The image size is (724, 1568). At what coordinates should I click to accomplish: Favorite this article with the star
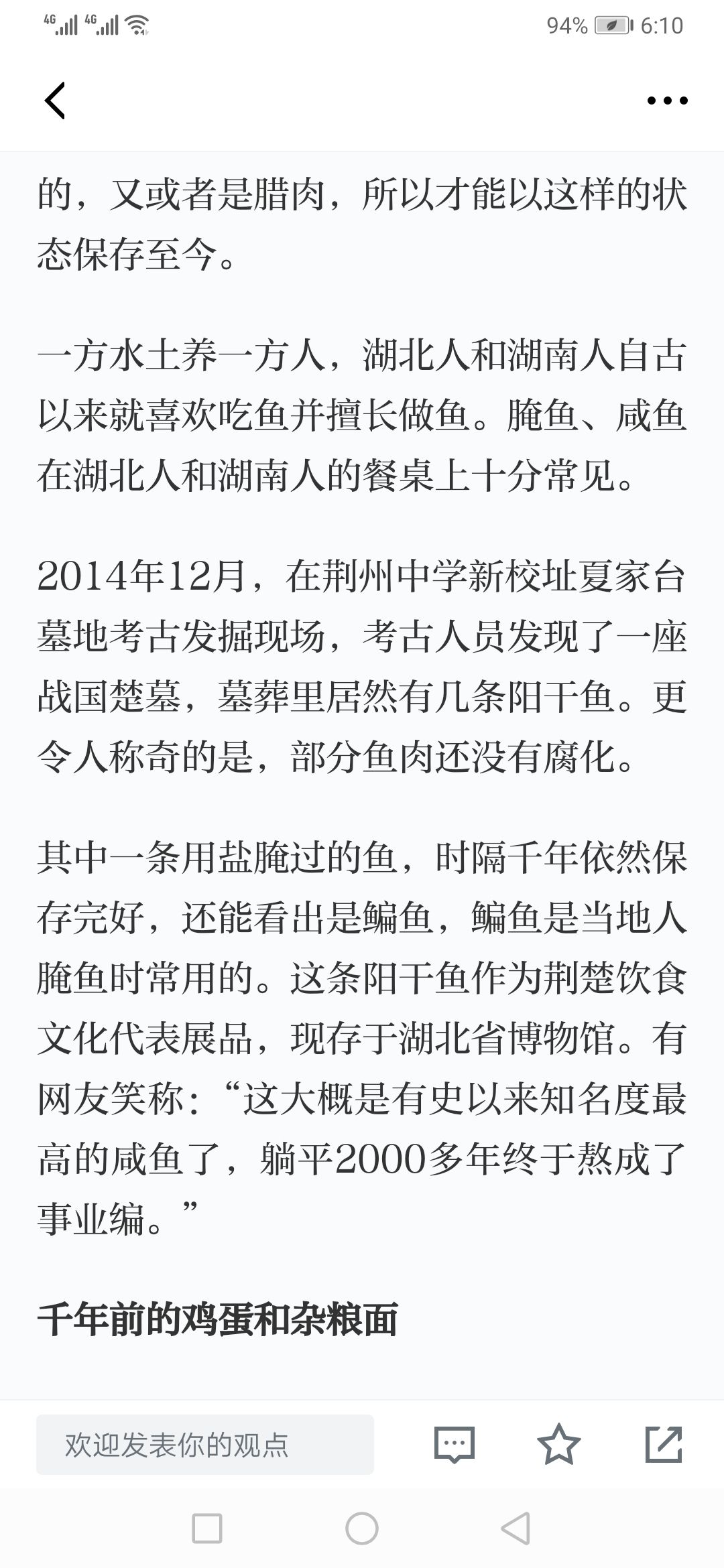tap(558, 1444)
